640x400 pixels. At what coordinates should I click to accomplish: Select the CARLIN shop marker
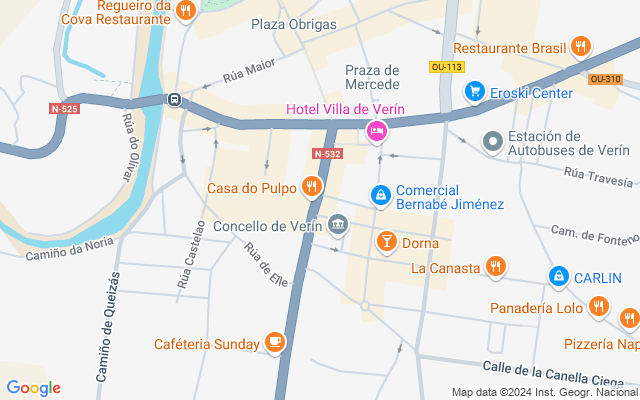(558, 276)
